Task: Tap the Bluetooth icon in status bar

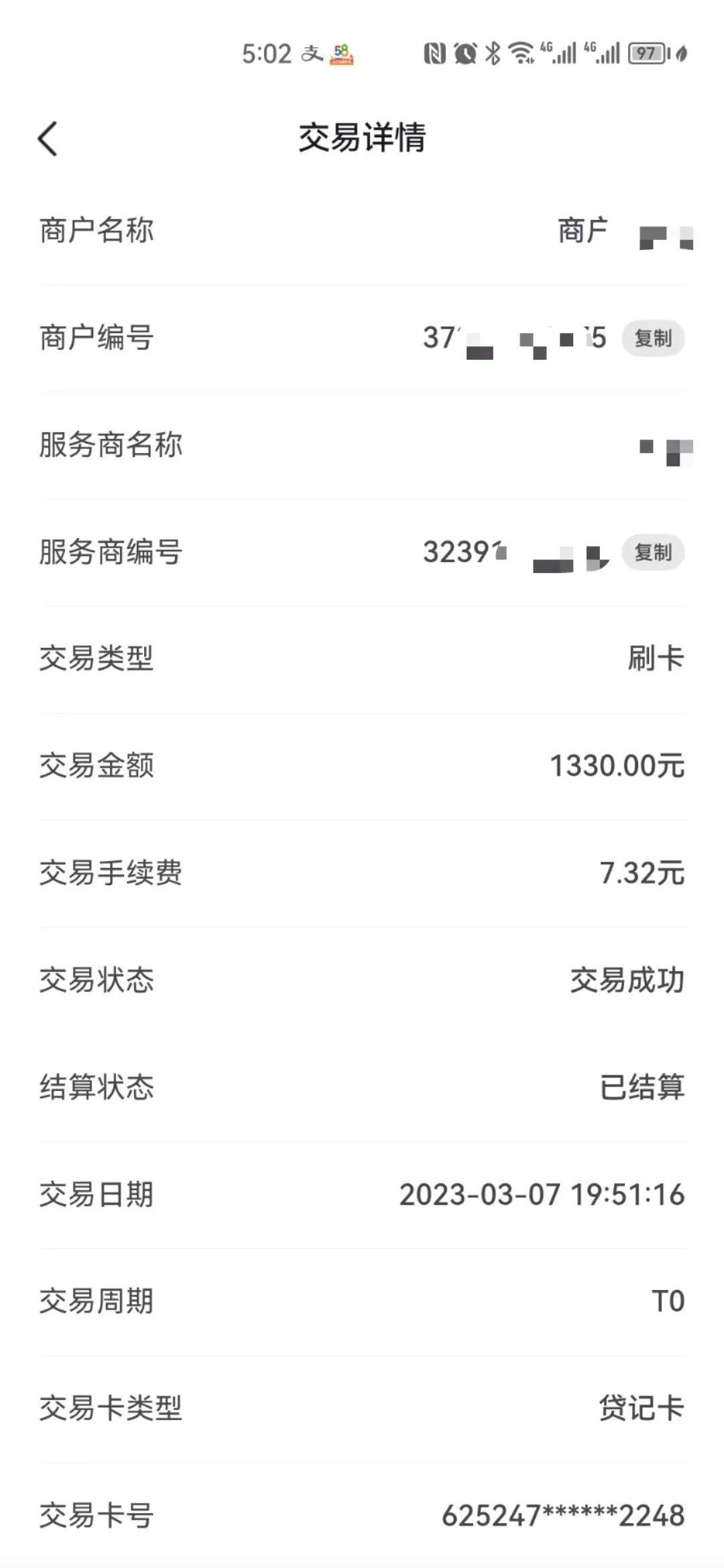Action: coord(493,52)
